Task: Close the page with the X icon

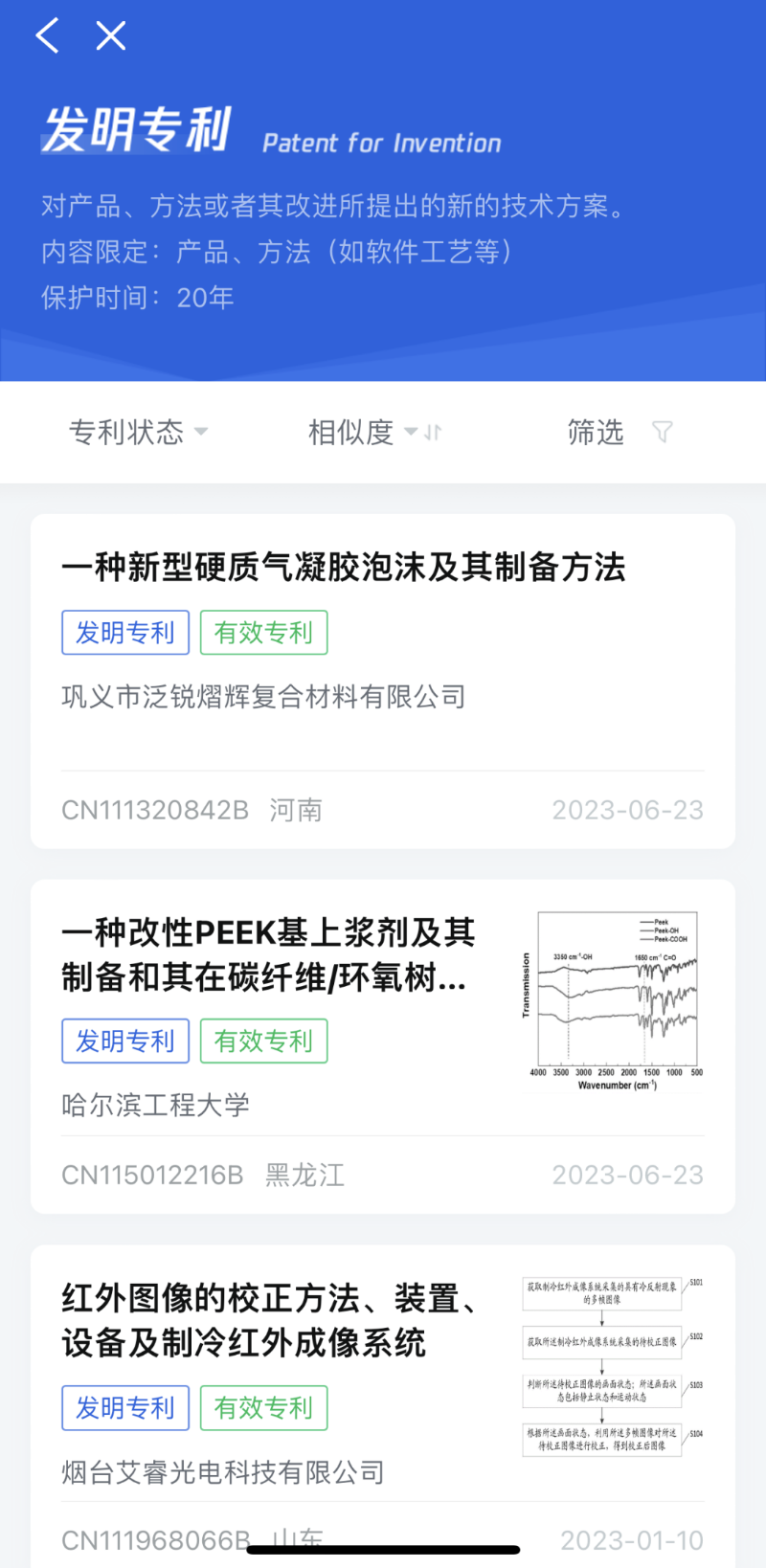Action: 110,34
